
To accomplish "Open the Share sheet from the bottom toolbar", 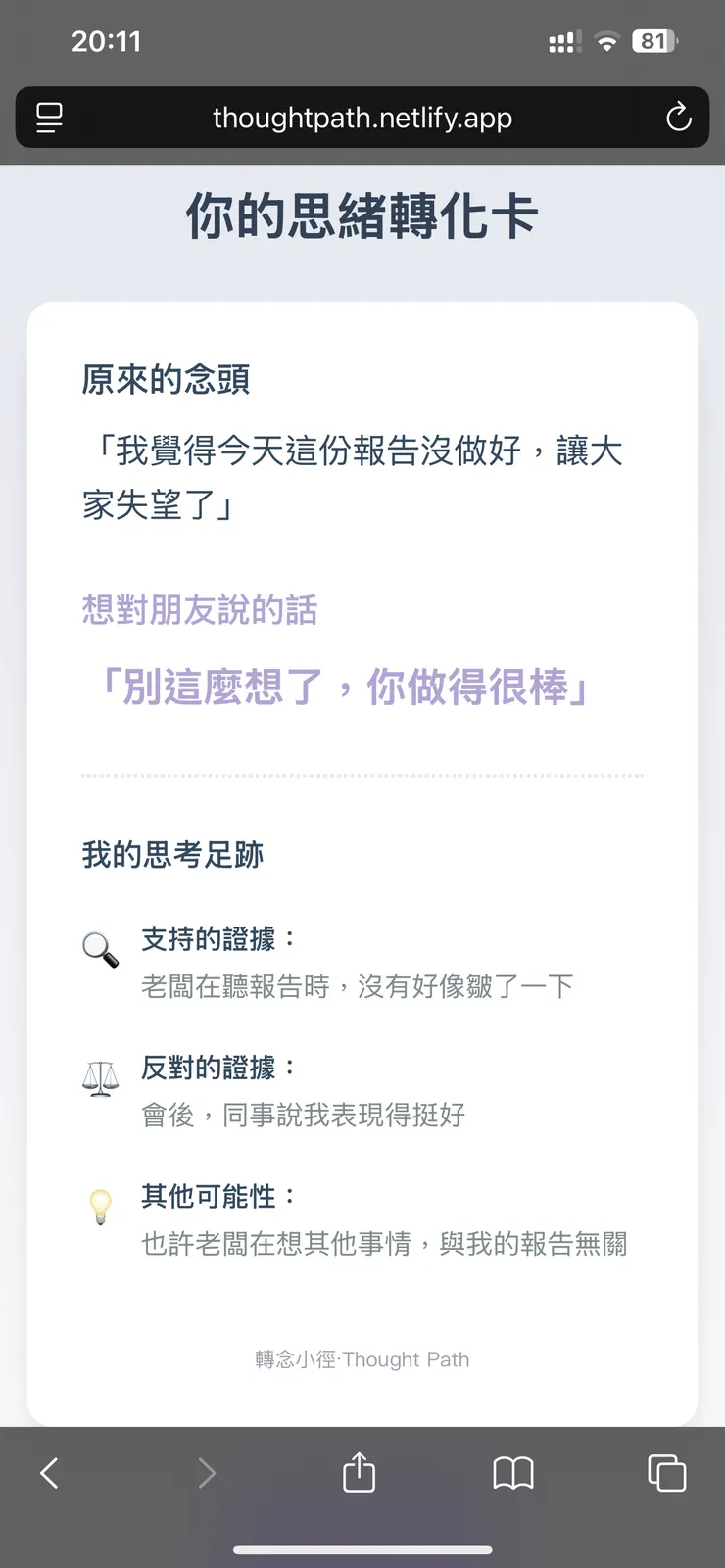I will (359, 1472).
